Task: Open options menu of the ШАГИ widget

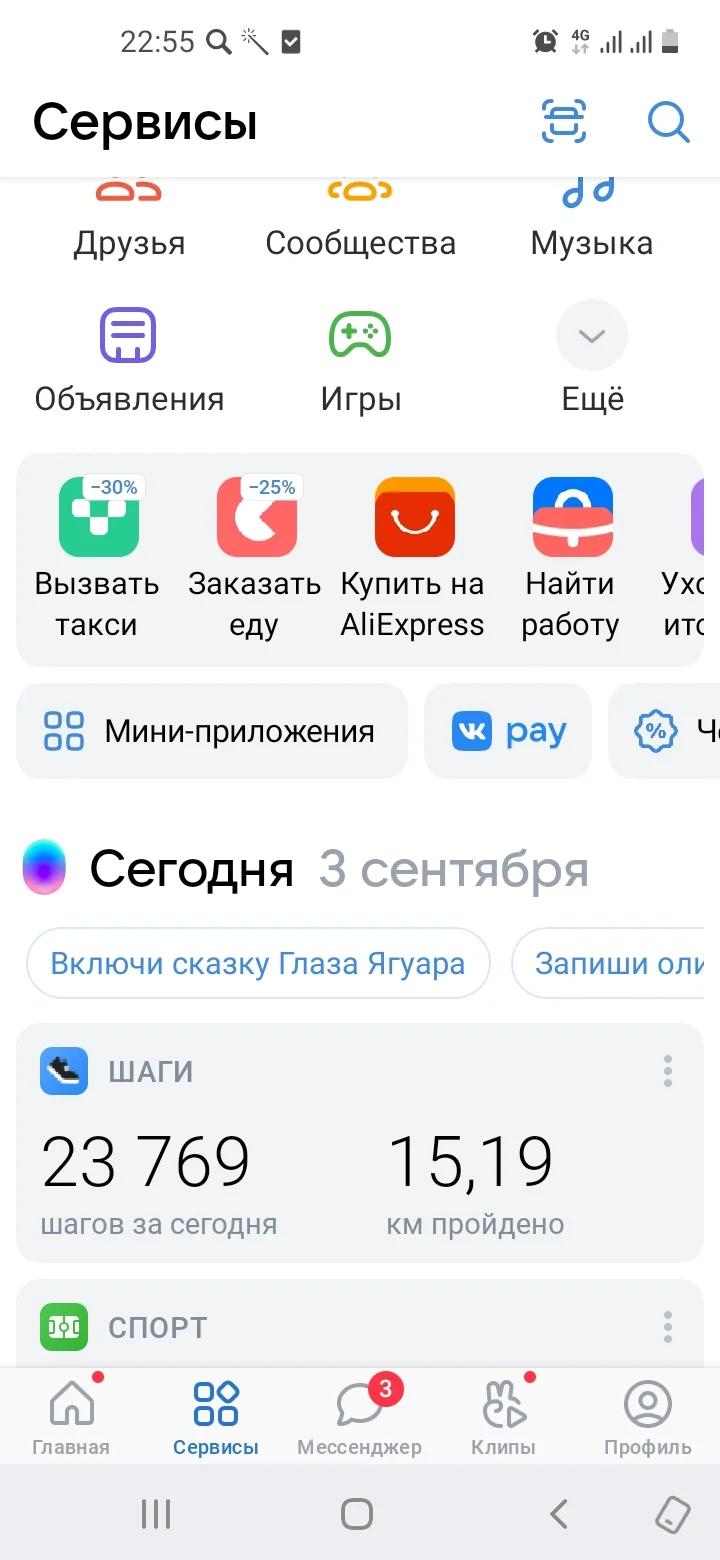Action: click(667, 1070)
